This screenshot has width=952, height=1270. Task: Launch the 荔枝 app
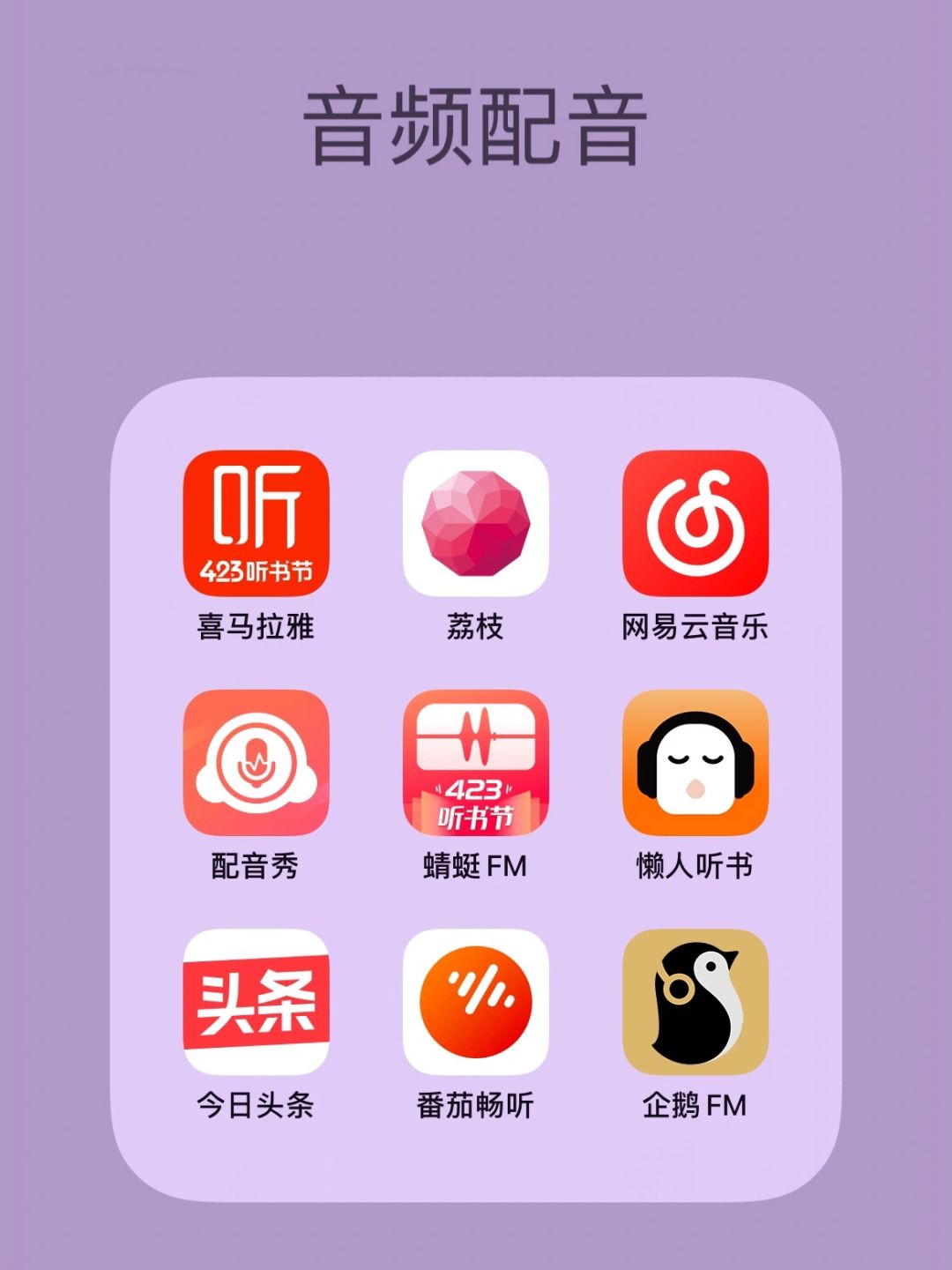click(x=475, y=523)
